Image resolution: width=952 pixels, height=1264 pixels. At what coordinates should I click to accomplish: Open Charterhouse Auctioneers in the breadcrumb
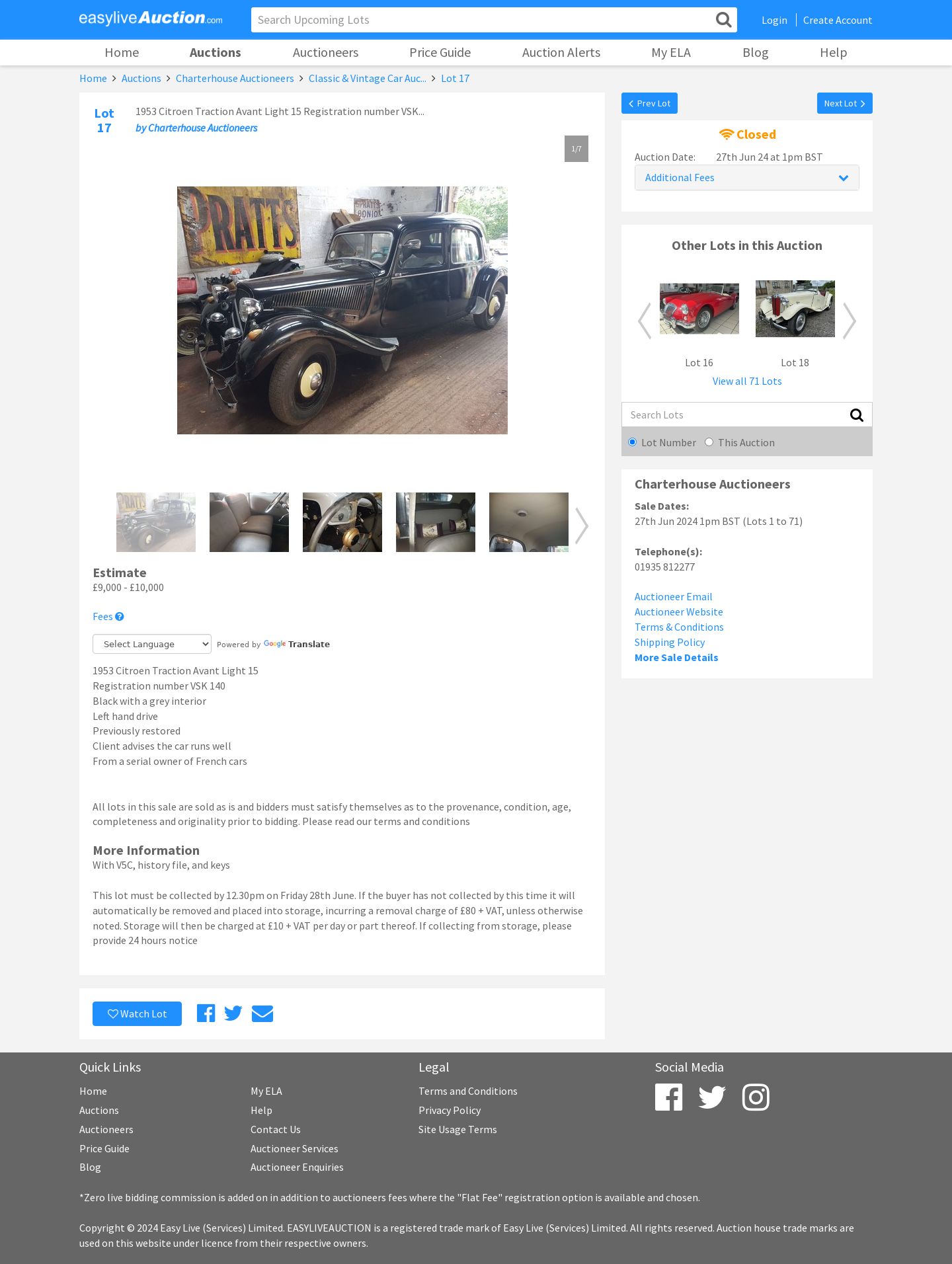(x=234, y=78)
